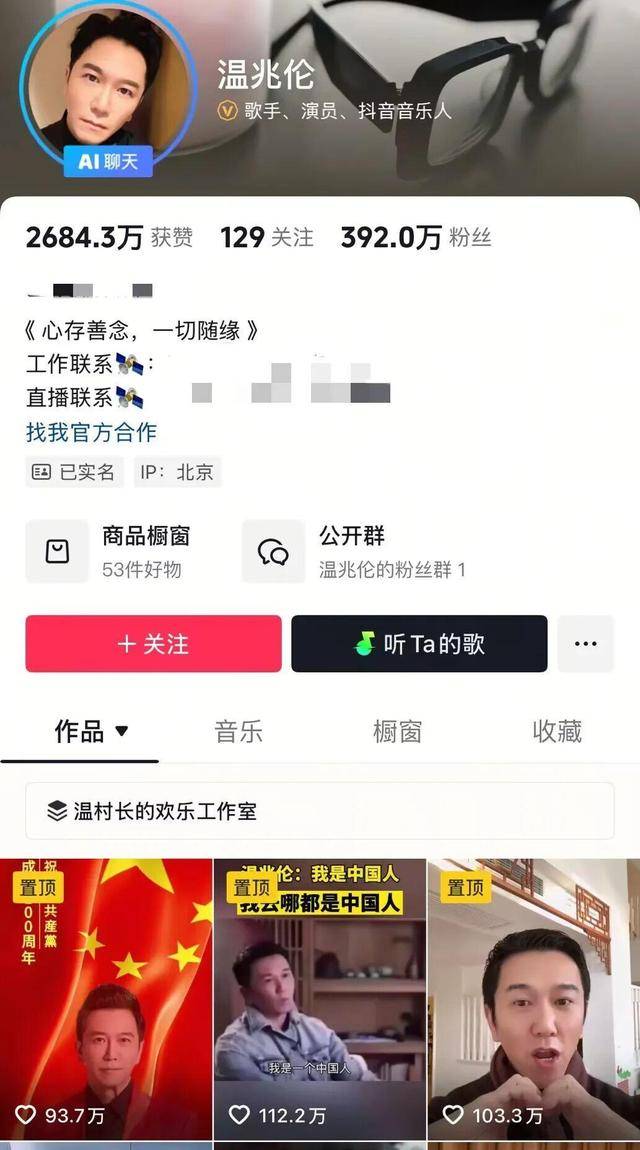Image resolution: width=640 pixels, height=1150 pixels.
Task: Play pinned video with 93.7万 likes
Action: pyautogui.click(x=106, y=1000)
